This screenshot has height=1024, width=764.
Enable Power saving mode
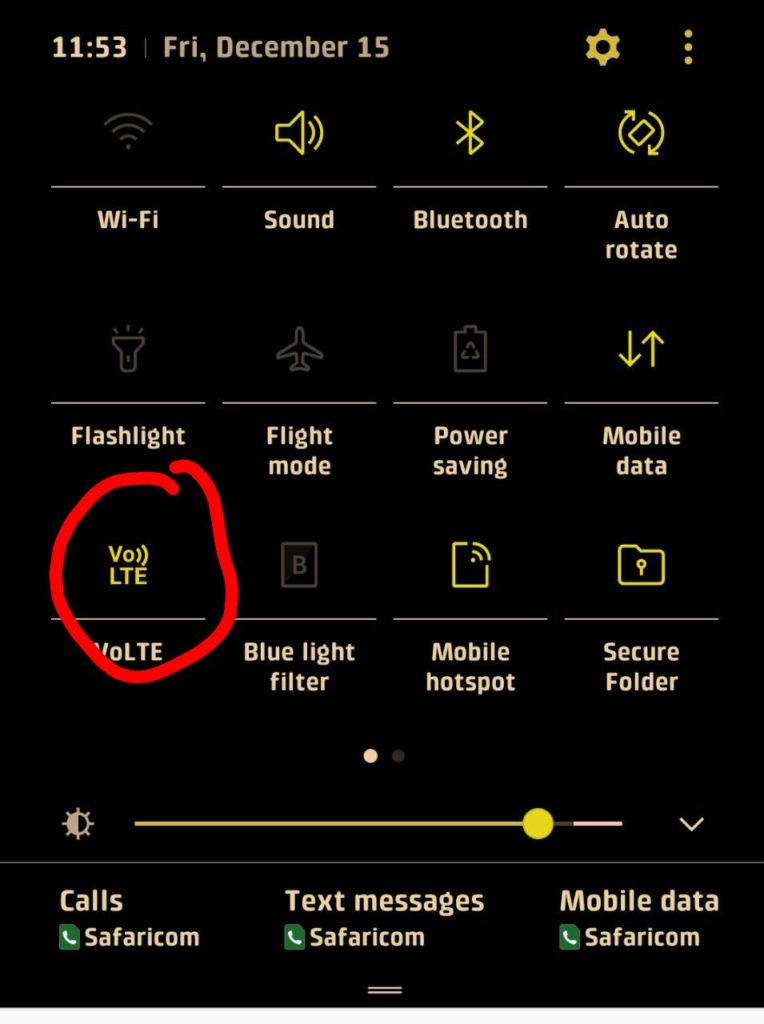[x=470, y=349]
